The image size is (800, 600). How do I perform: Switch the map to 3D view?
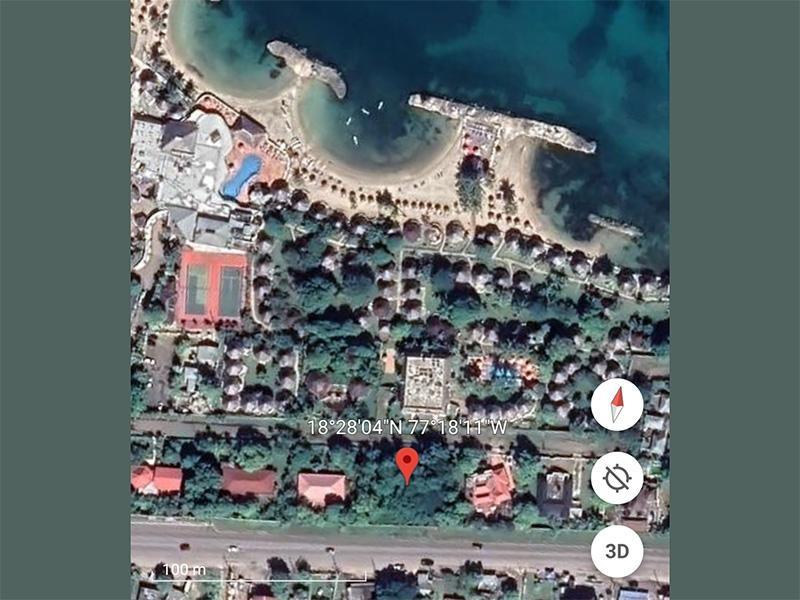point(617,550)
